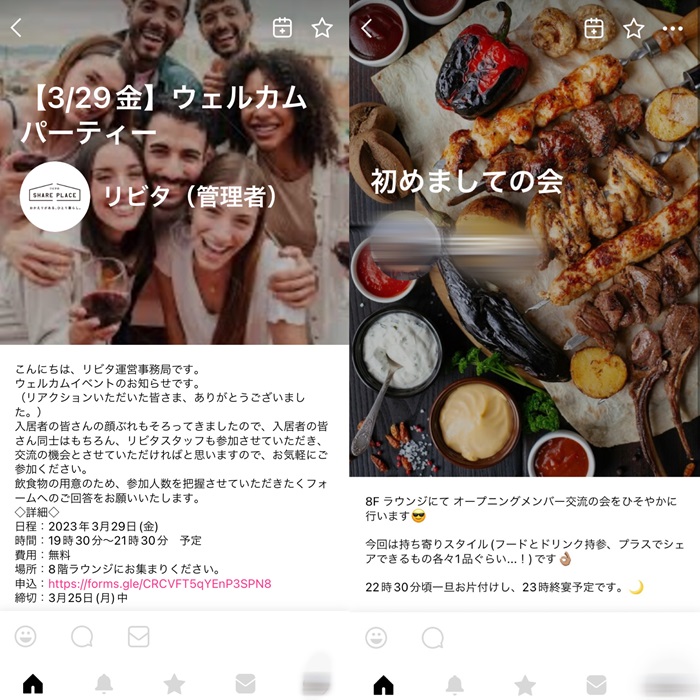The width and height of the screenshot is (700, 700).
Task: Switch to home tab below ウェルカムパーティー post
Action: pos(33,684)
